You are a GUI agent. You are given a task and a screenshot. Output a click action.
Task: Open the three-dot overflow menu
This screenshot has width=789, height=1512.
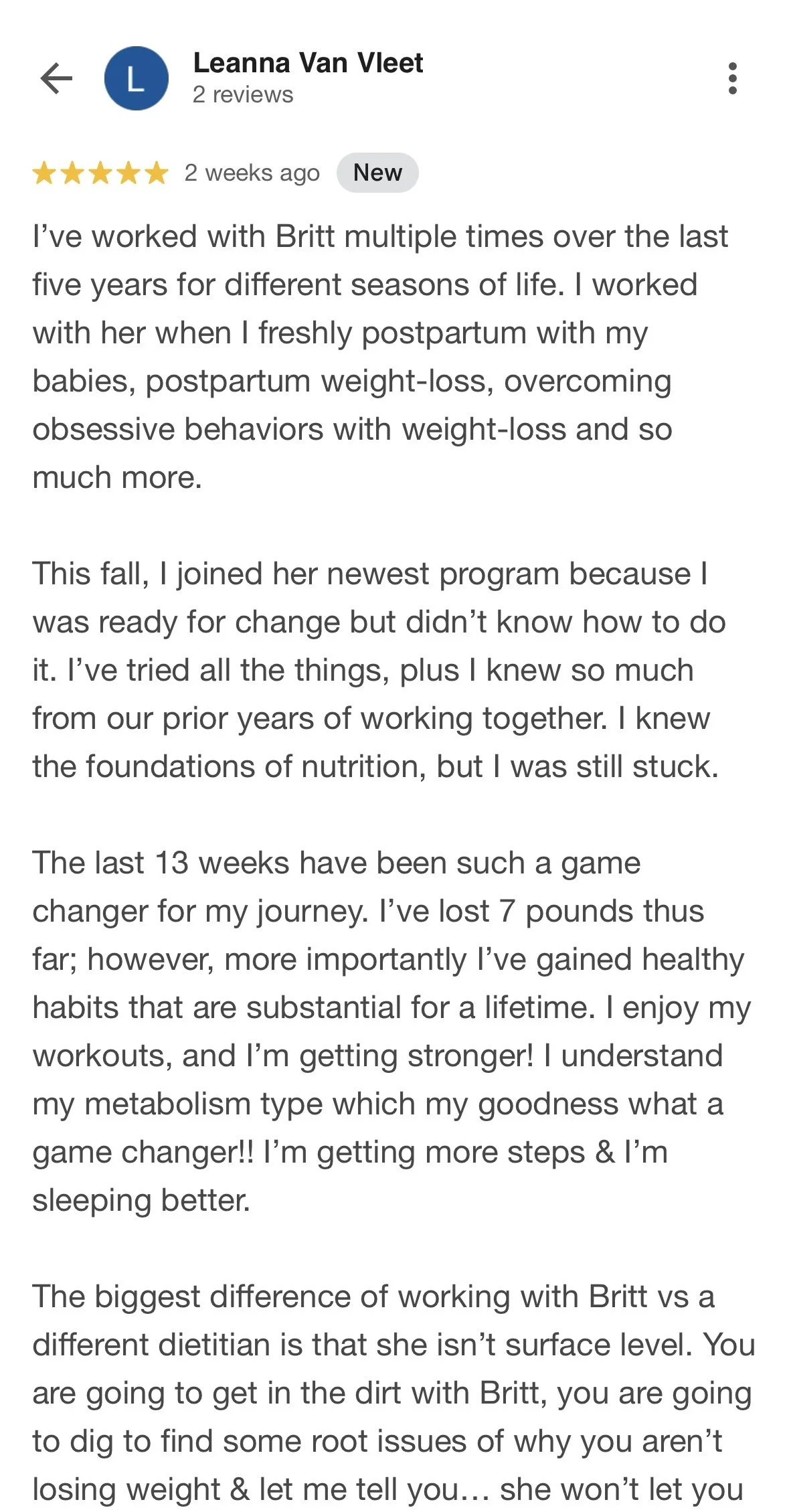tap(733, 78)
